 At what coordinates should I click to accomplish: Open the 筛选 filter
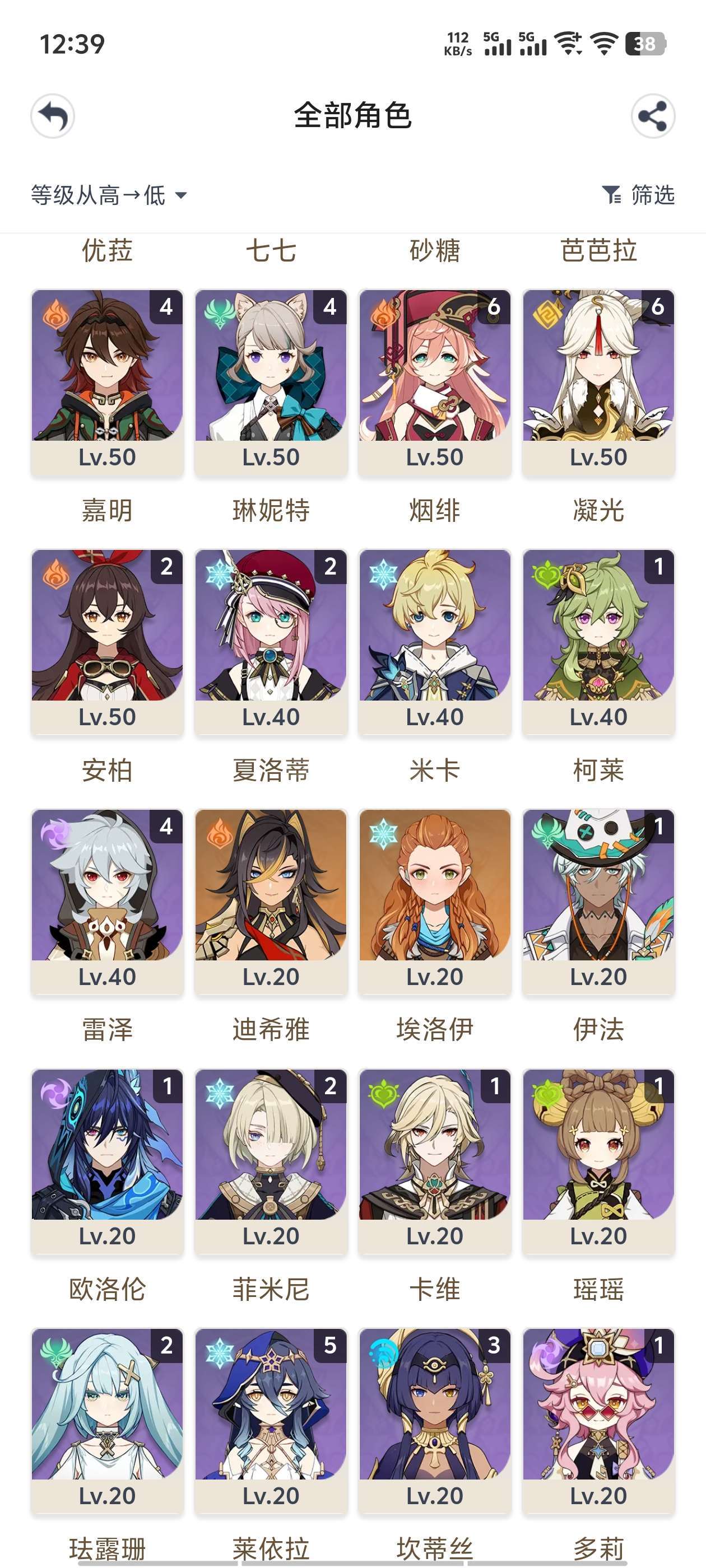638,195
